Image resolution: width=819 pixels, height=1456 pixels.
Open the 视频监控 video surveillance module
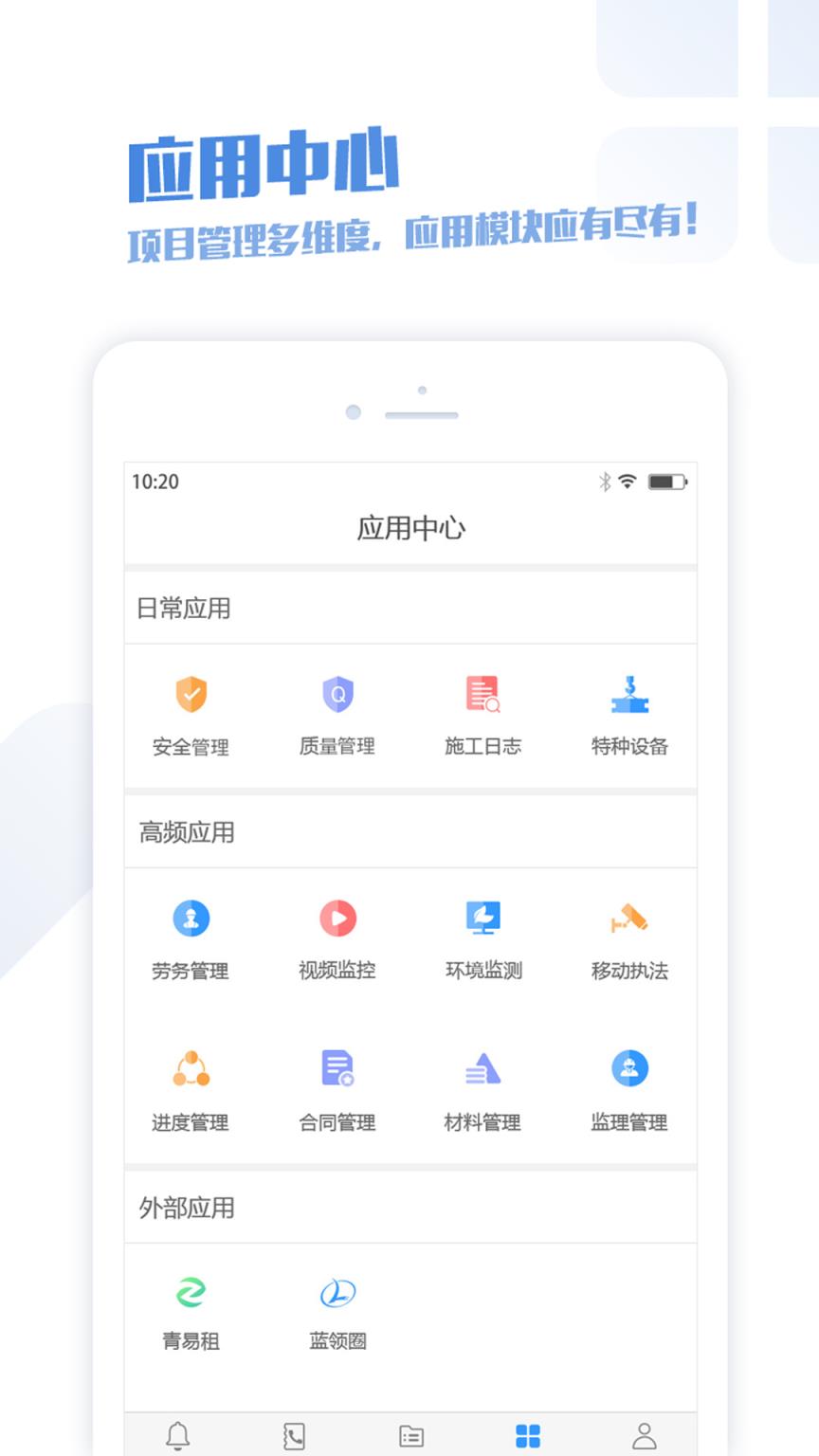[x=337, y=938]
